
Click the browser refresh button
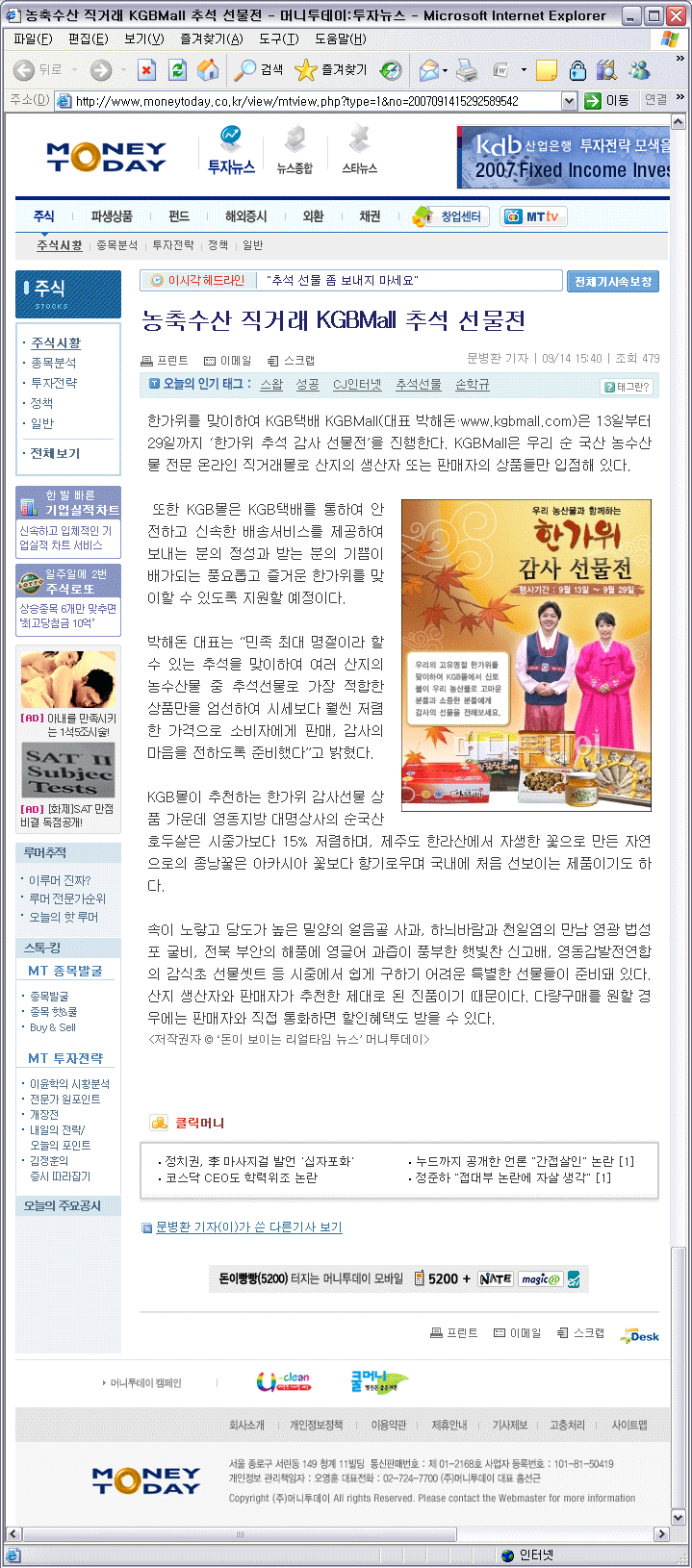(x=177, y=69)
